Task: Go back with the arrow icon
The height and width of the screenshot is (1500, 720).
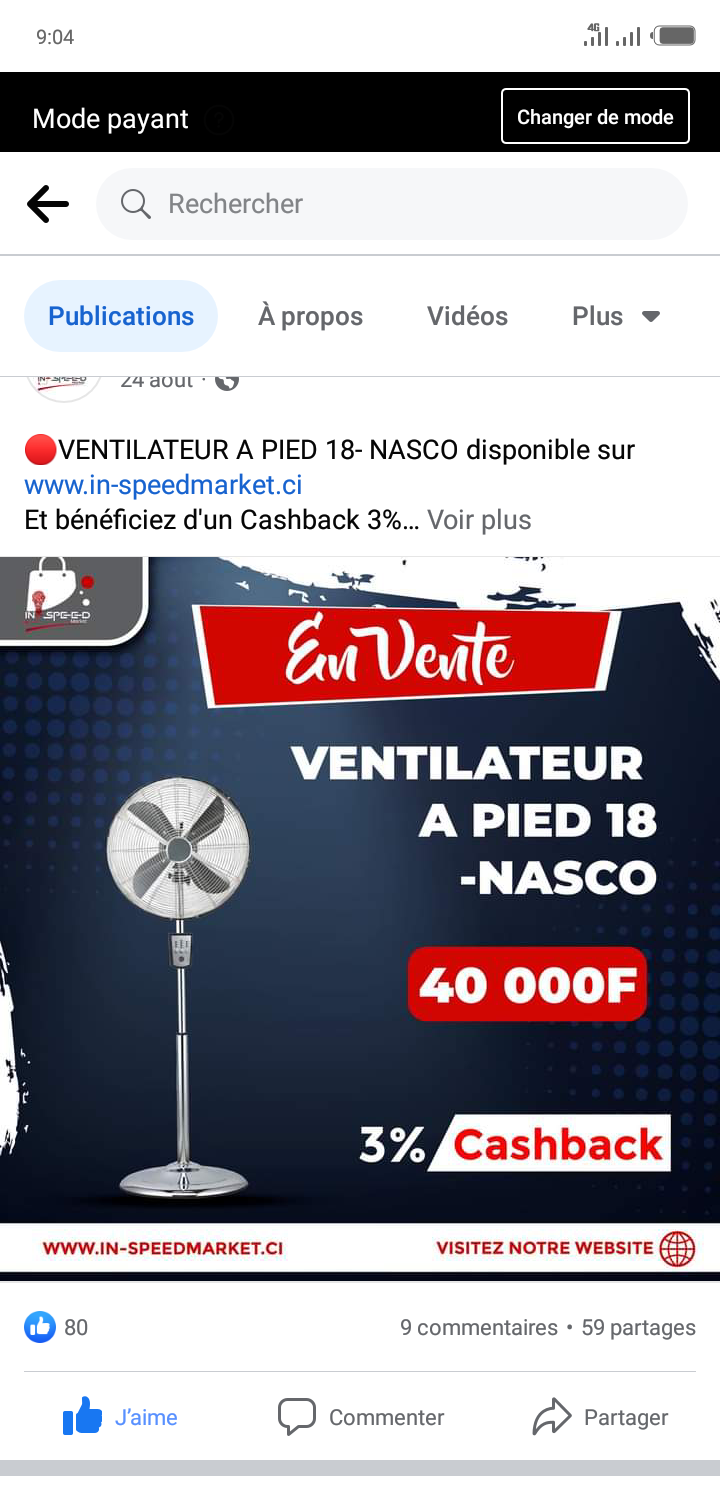Action: pos(47,204)
